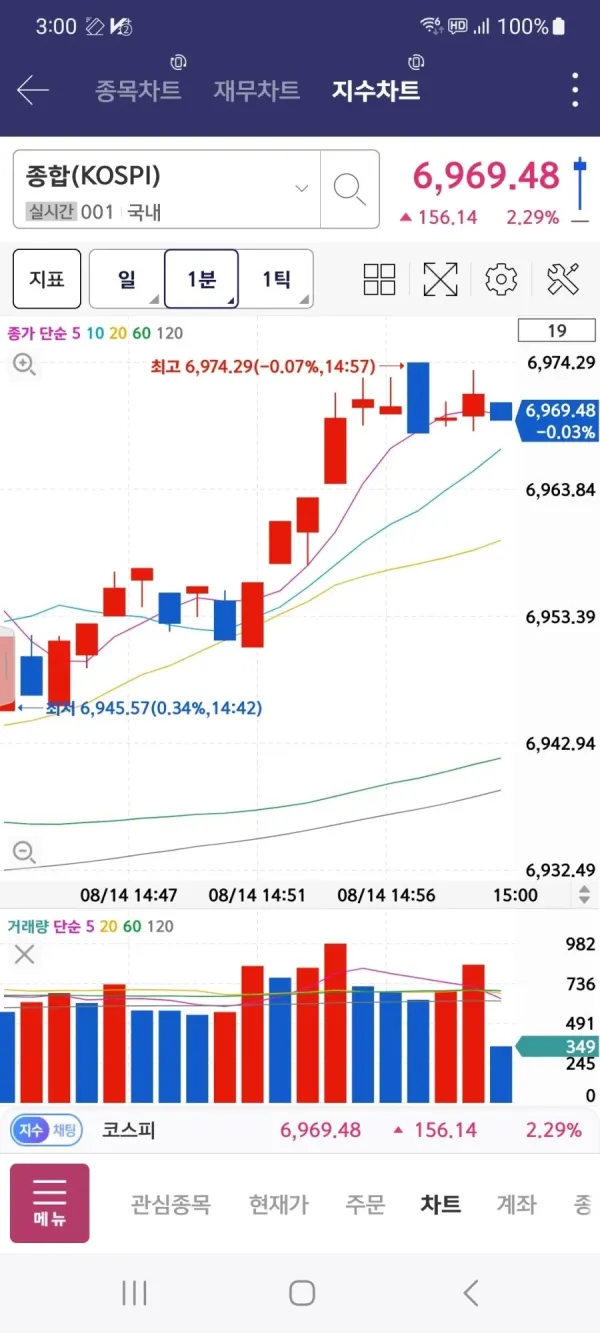Select the 1분 minute period
600x1333 pixels.
[x=201, y=279]
